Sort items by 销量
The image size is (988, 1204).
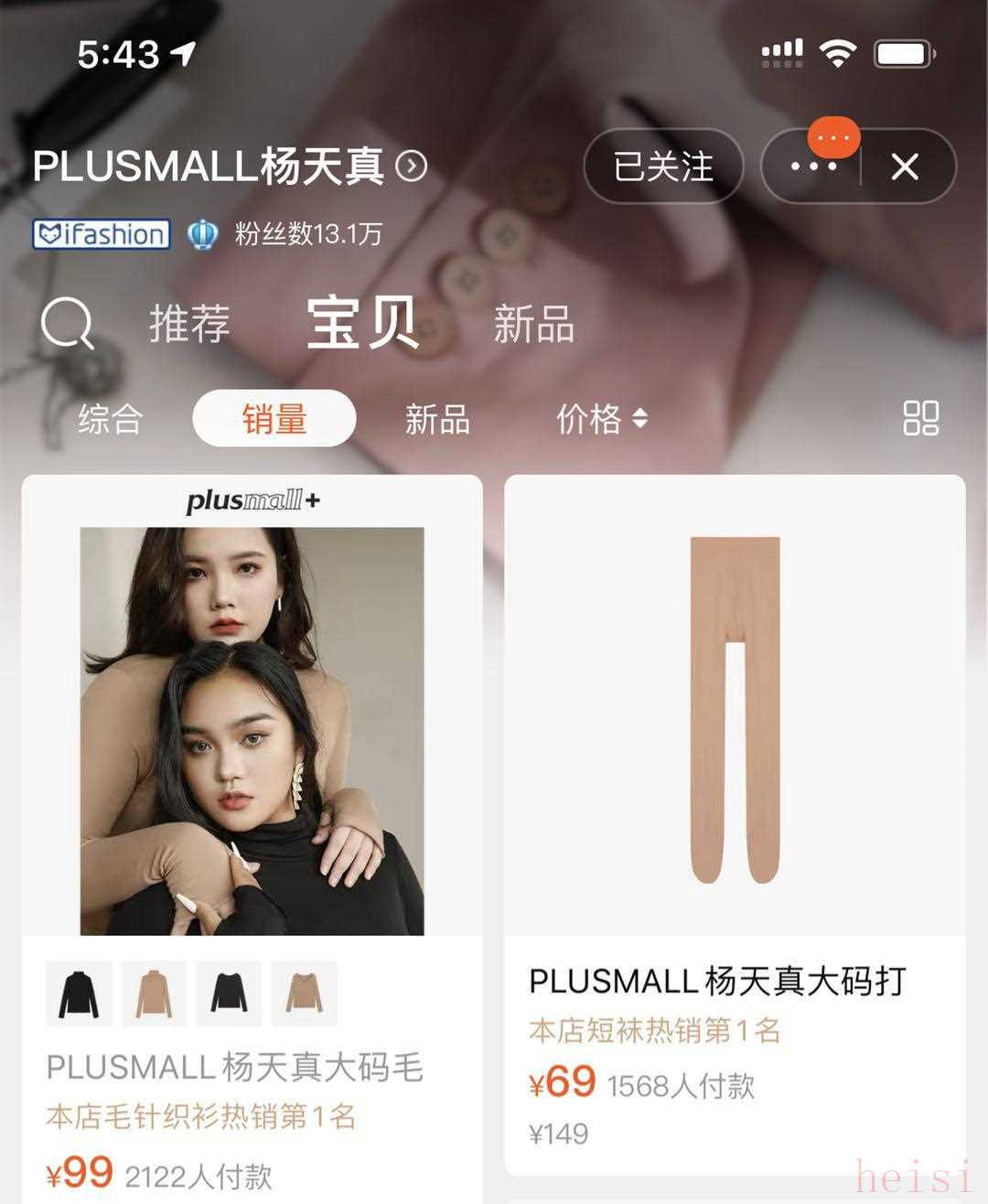pyautogui.click(x=274, y=419)
